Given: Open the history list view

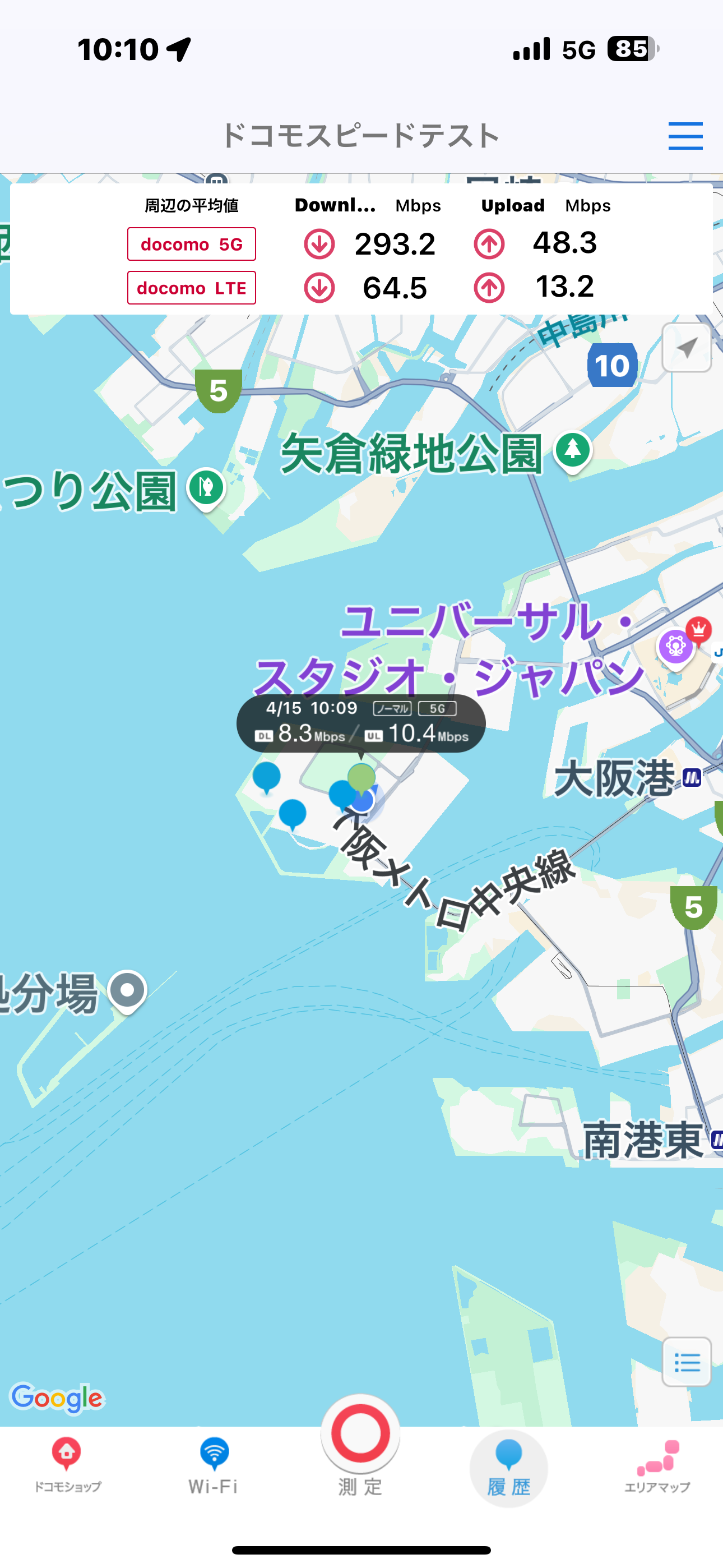Looking at the screenshot, I should pos(687,1362).
